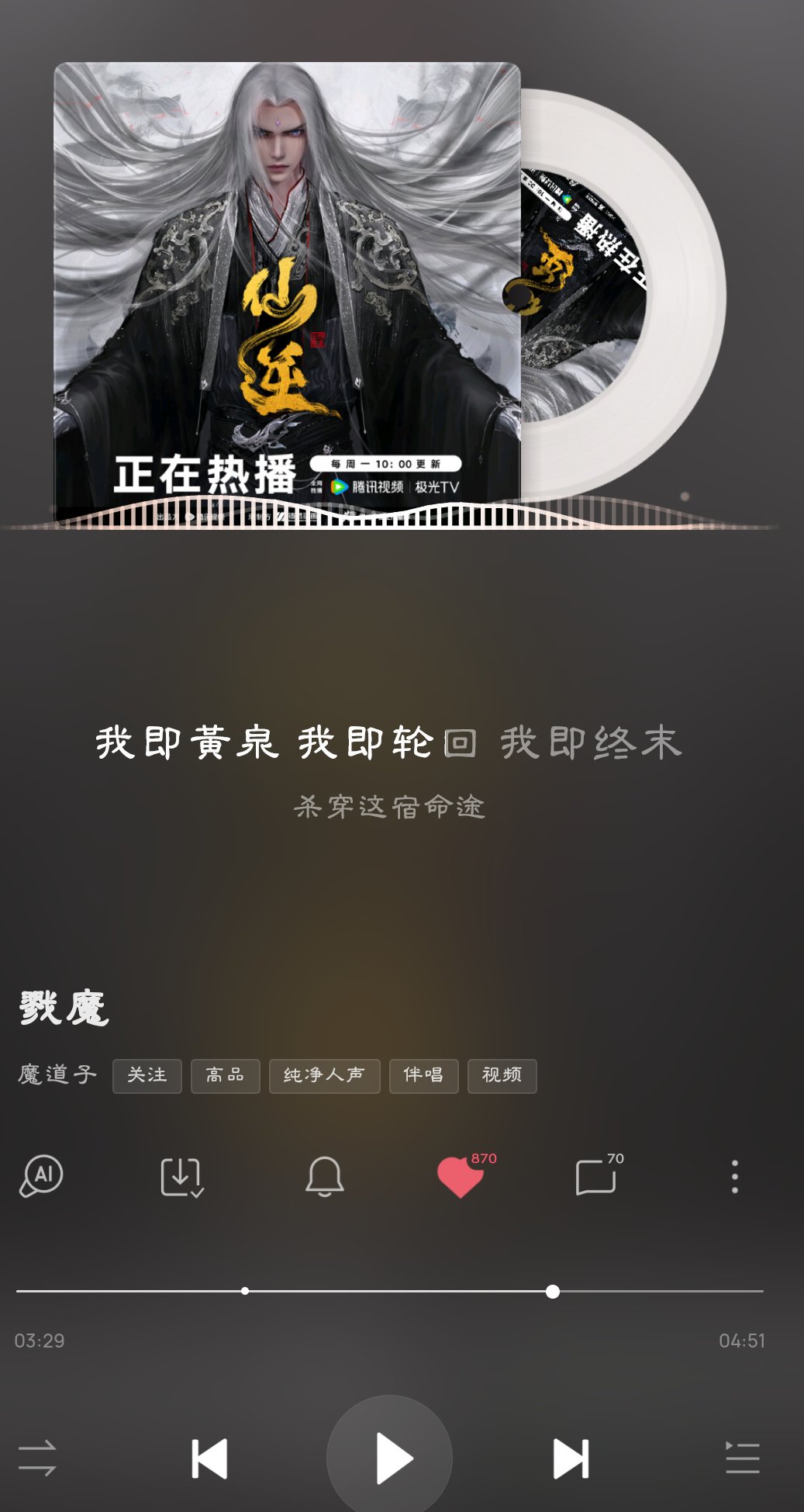The width and height of the screenshot is (804, 1512).
Task: Tap the 仙逆 album cover art
Action: (x=287, y=291)
